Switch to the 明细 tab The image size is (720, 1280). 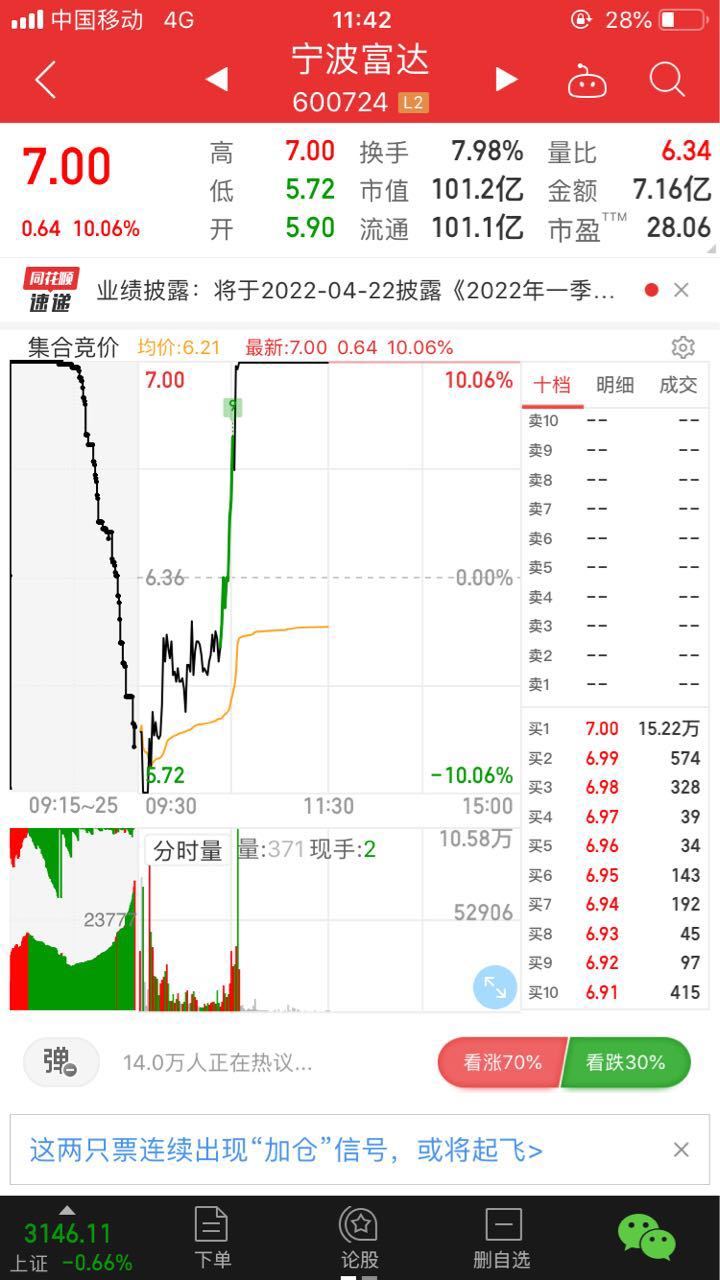(614, 385)
